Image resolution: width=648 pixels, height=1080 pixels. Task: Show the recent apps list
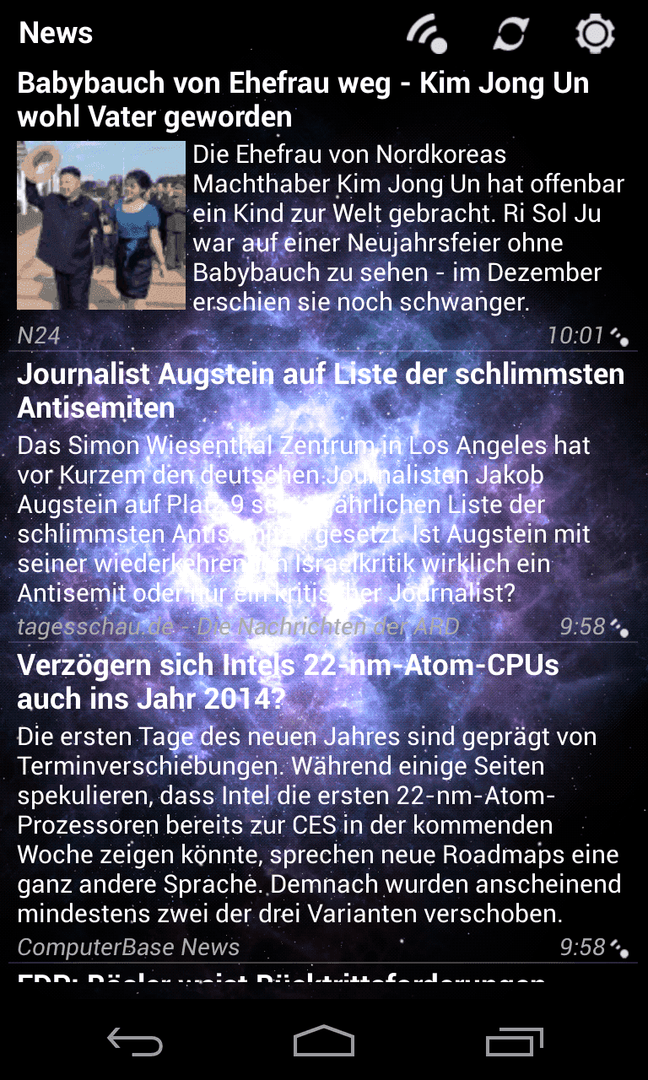514,1040
